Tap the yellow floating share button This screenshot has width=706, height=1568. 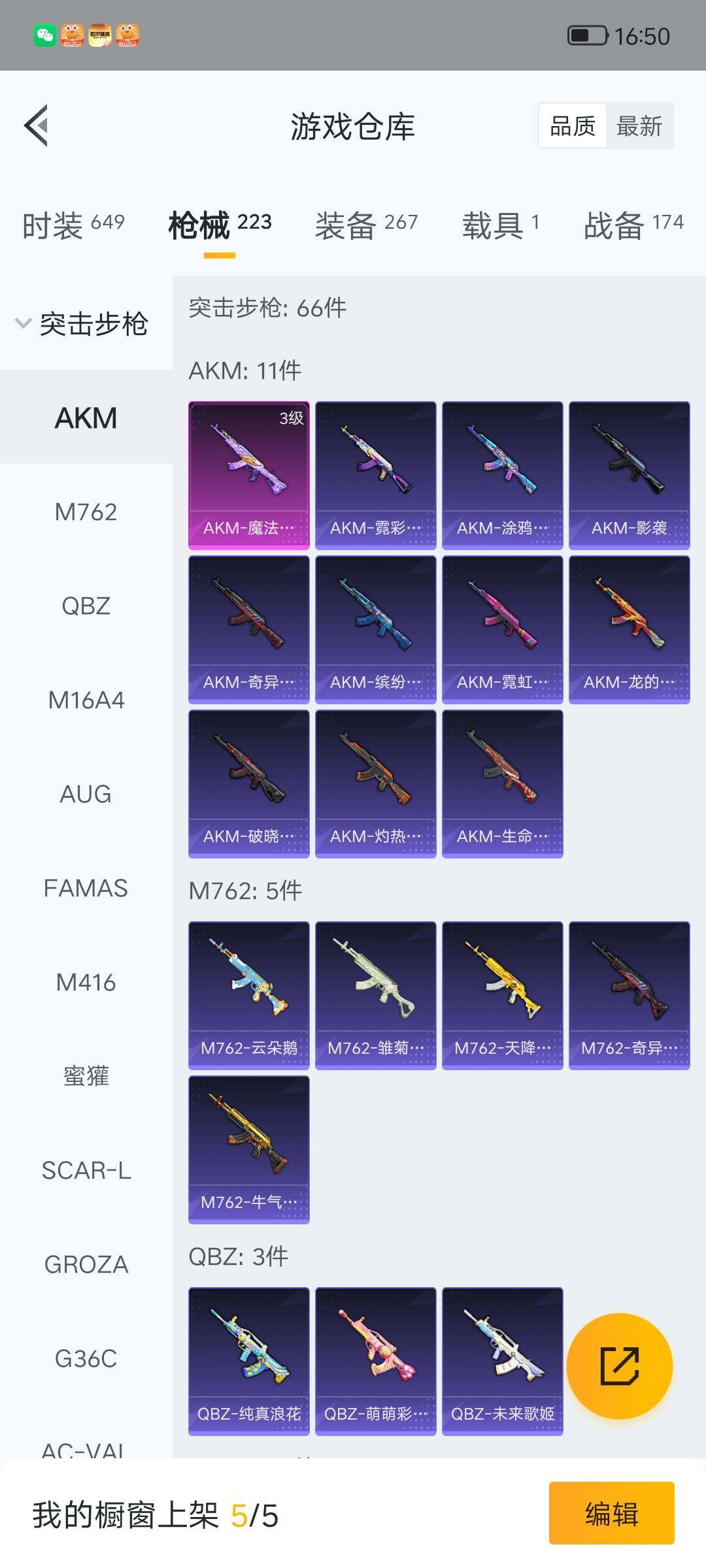(x=619, y=1366)
